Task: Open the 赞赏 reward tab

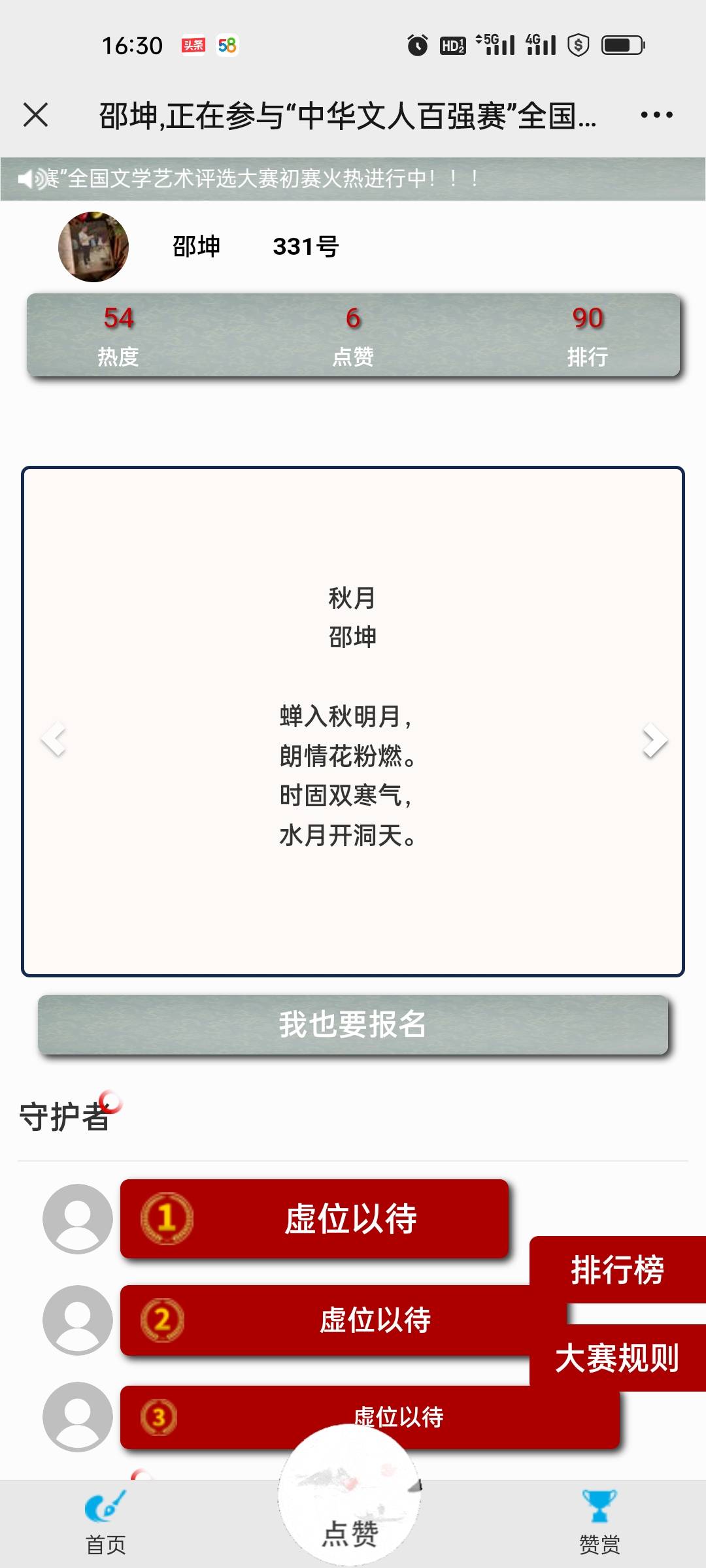Action: coord(599,1524)
